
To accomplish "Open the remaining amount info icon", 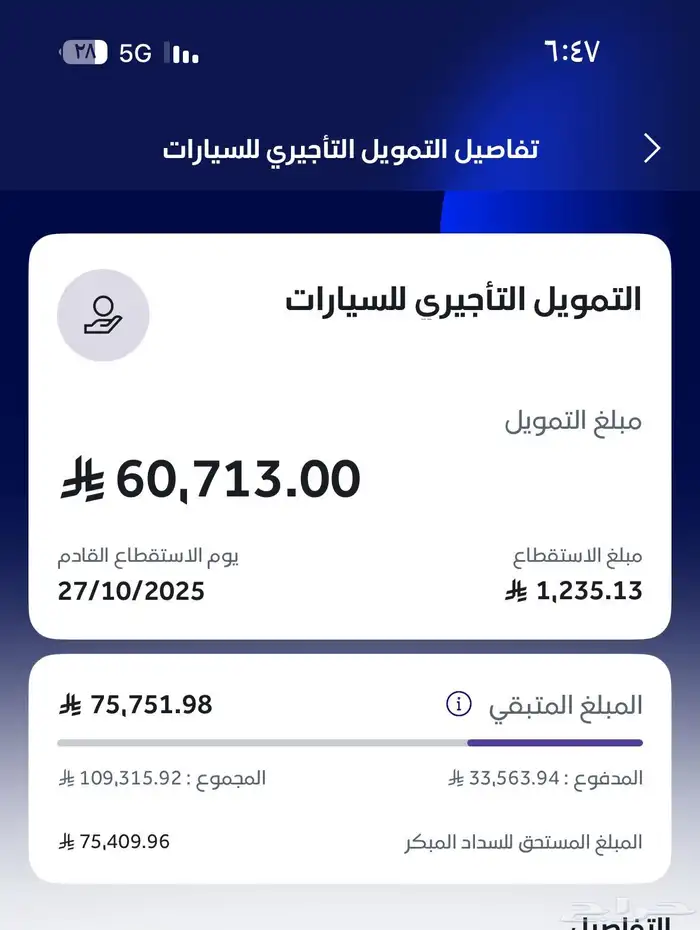I will [459, 704].
